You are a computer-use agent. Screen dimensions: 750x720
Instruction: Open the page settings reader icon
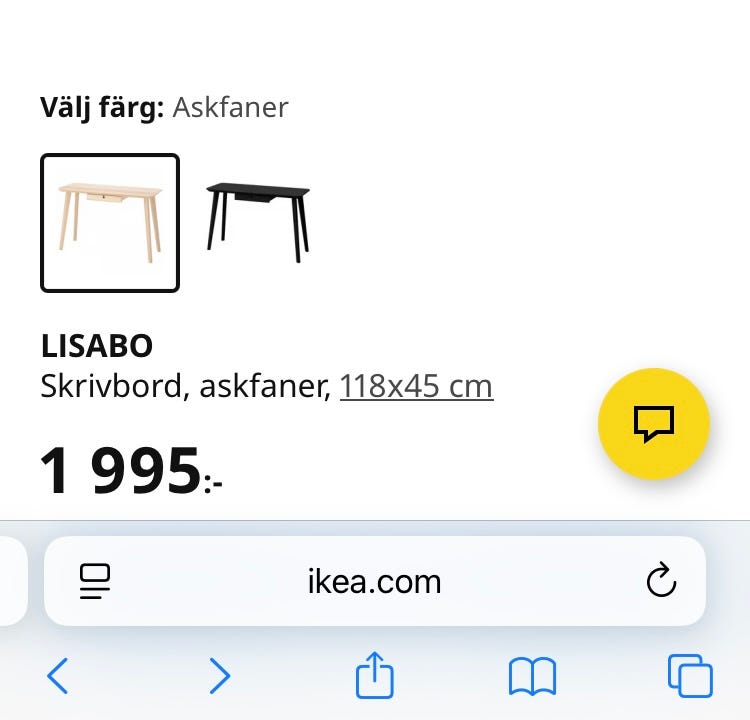point(95,581)
